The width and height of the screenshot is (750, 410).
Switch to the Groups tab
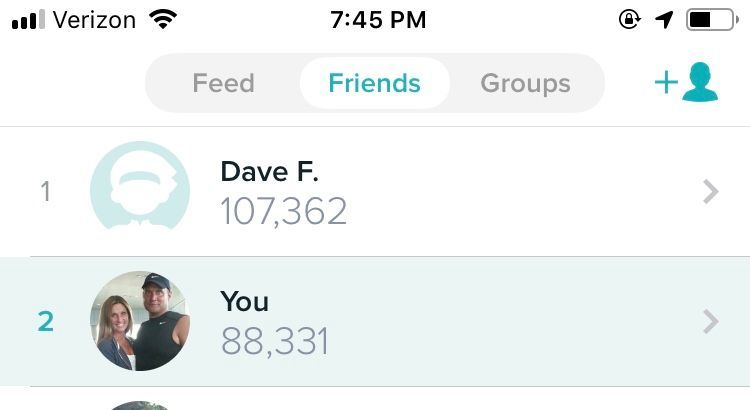click(525, 83)
